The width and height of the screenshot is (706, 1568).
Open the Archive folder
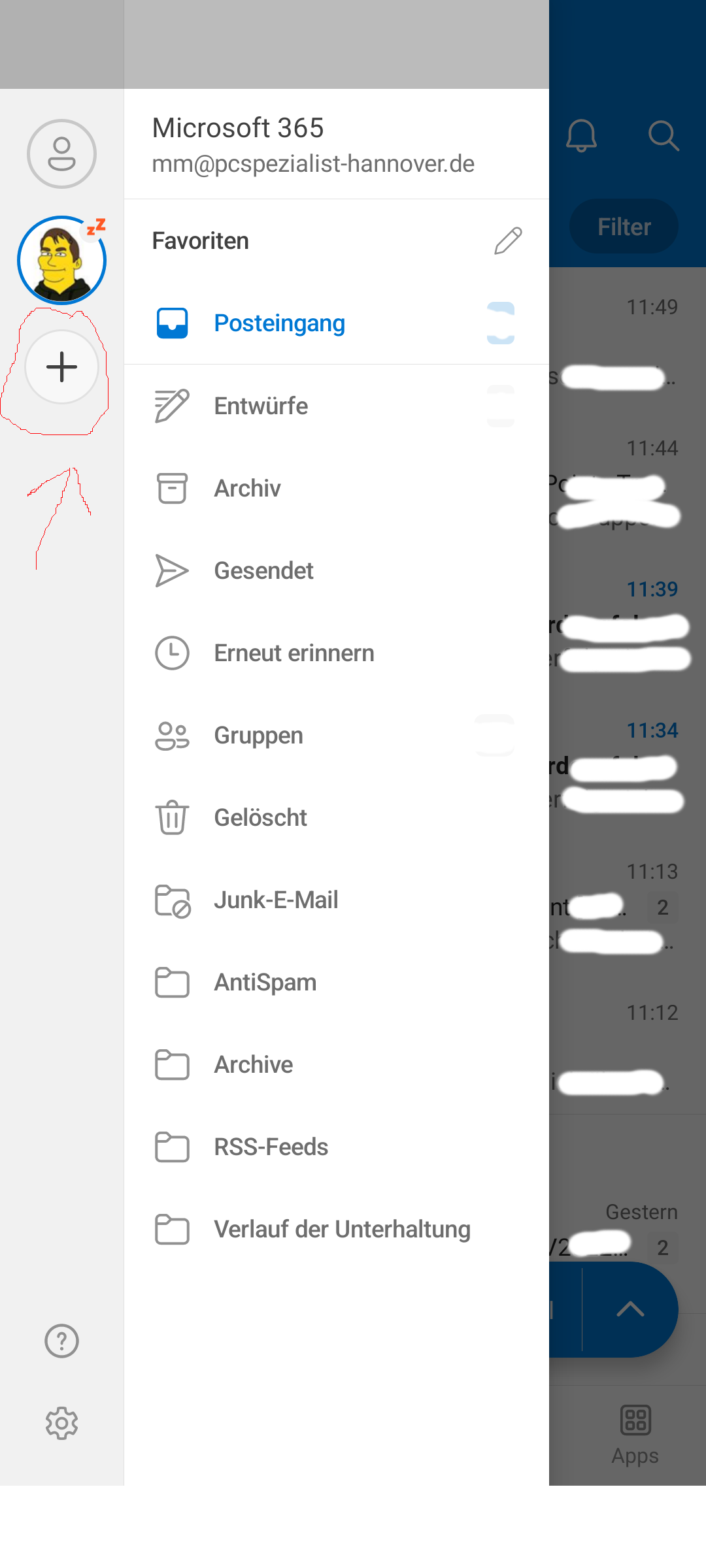(x=337, y=1064)
